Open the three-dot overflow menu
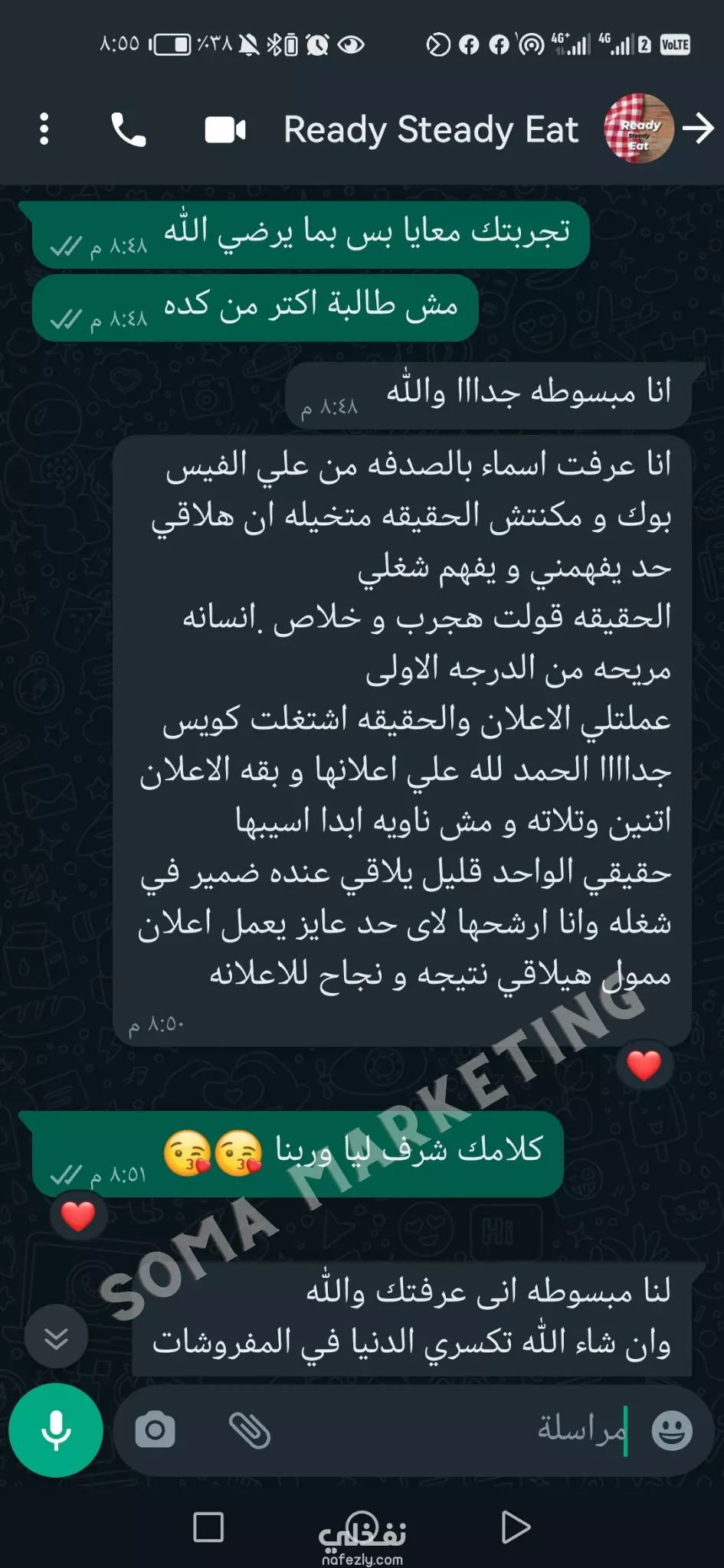The width and height of the screenshot is (724, 1568). 44,129
